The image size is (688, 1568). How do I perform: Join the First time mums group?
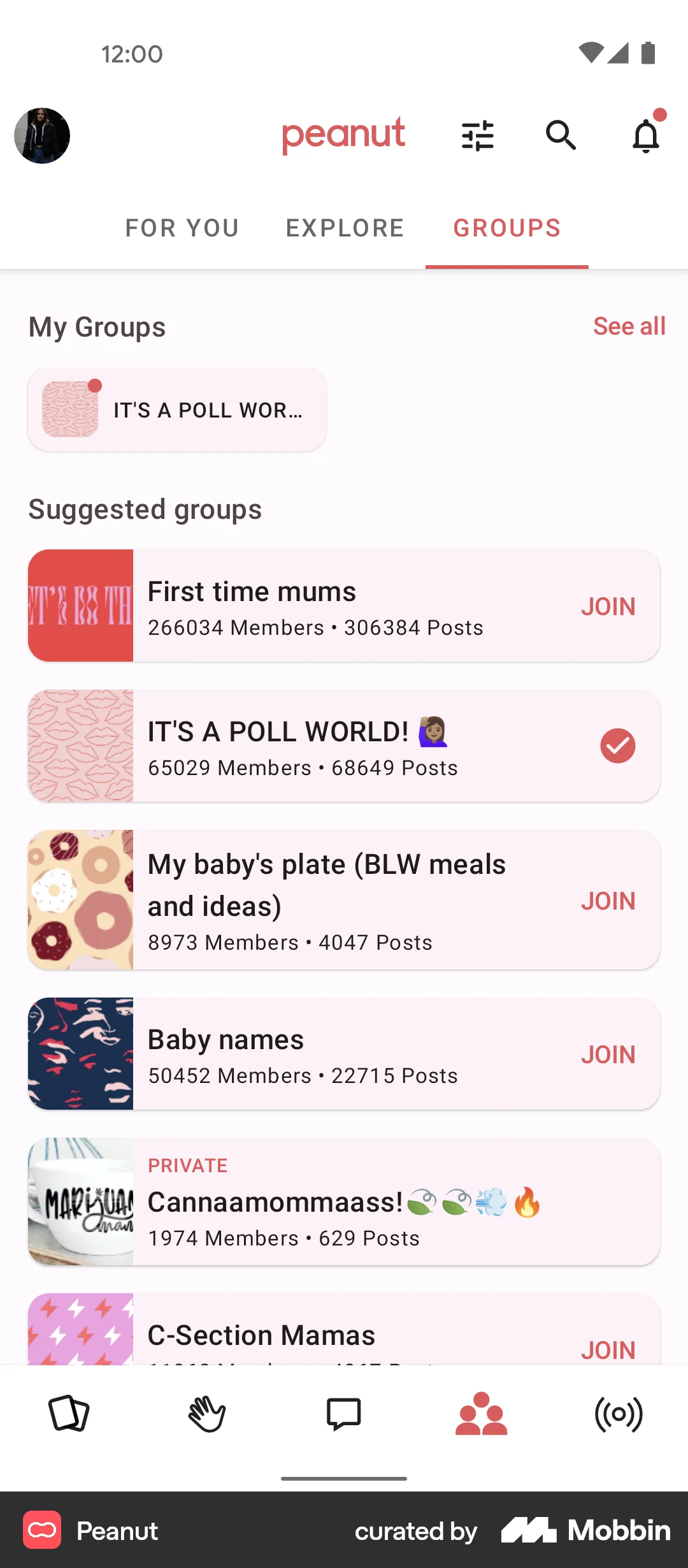tap(608, 607)
